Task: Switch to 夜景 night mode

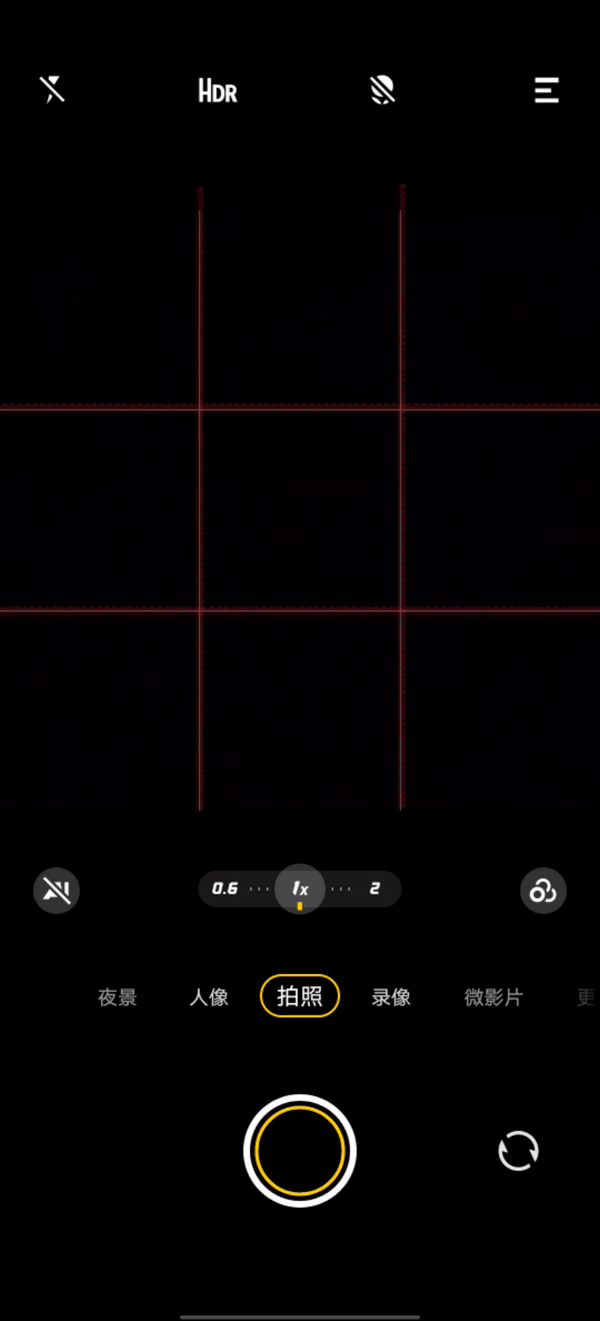Action: pyautogui.click(x=117, y=997)
